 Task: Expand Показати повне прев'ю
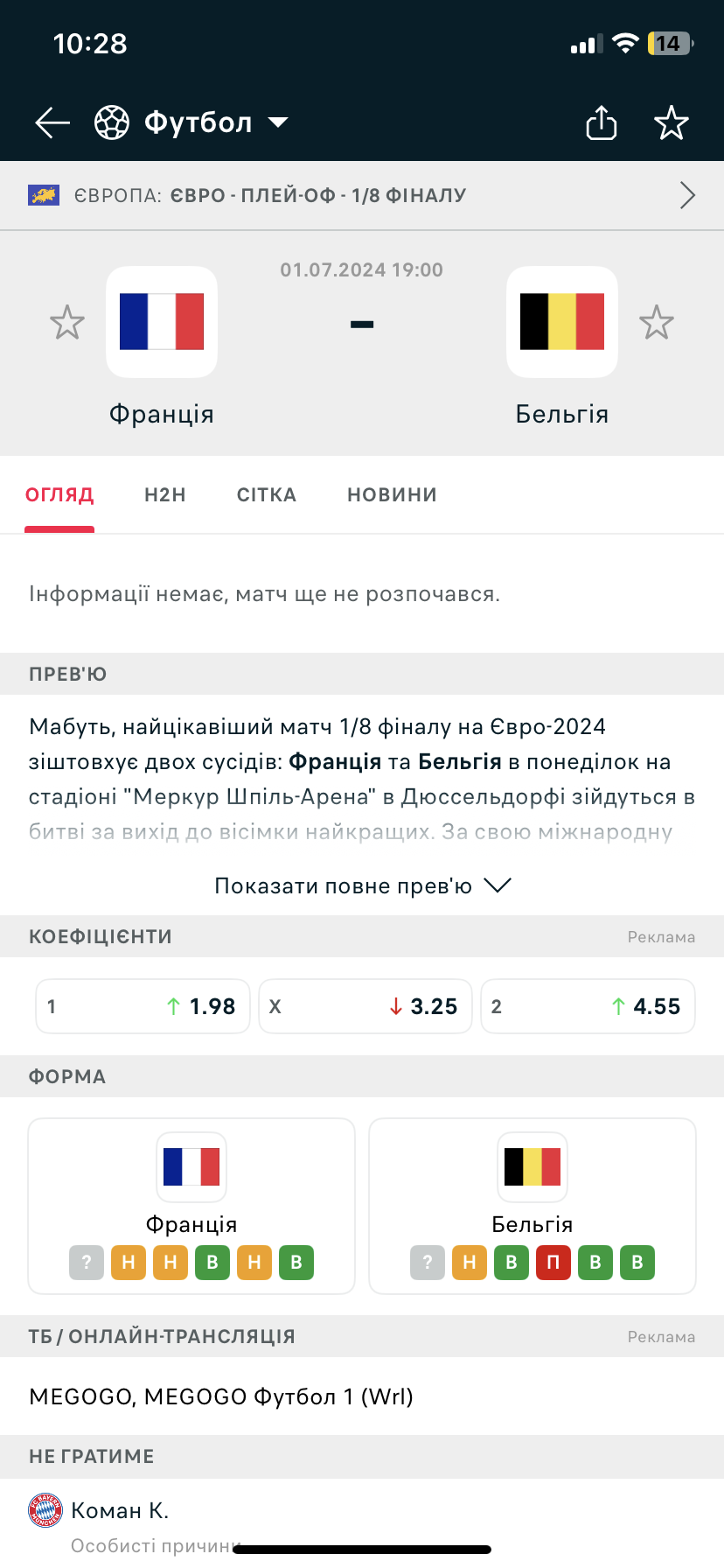click(x=362, y=886)
